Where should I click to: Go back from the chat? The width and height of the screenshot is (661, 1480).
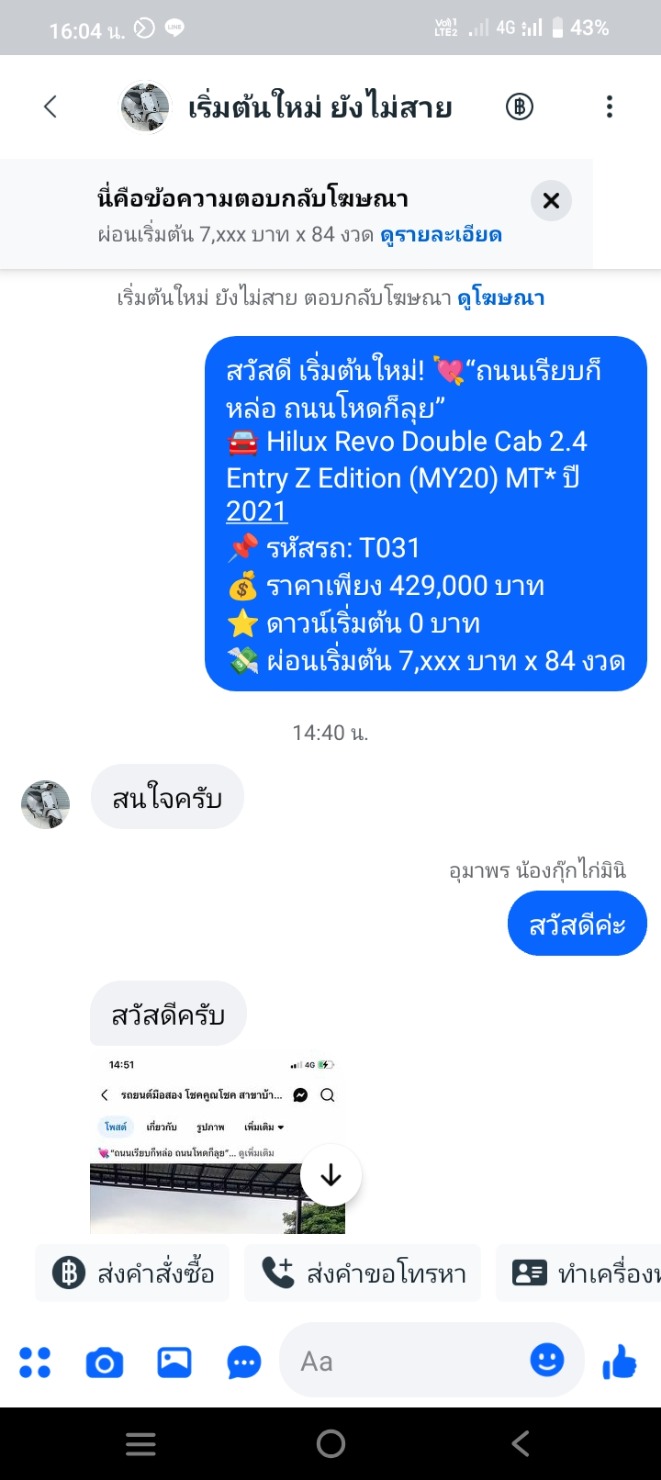[50, 107]
